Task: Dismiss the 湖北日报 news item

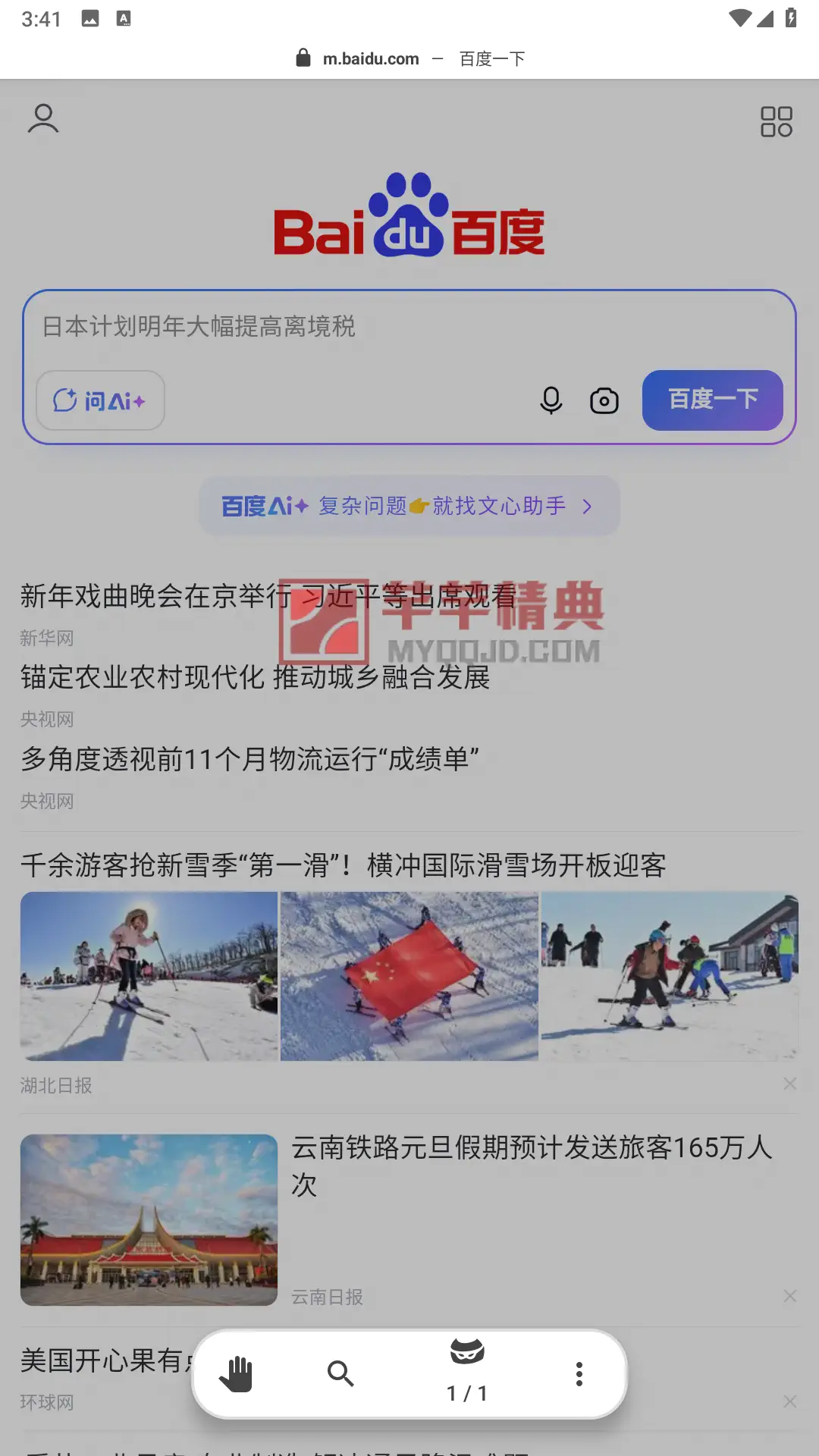Action: pyautogui.click(x=789, y=1084)
